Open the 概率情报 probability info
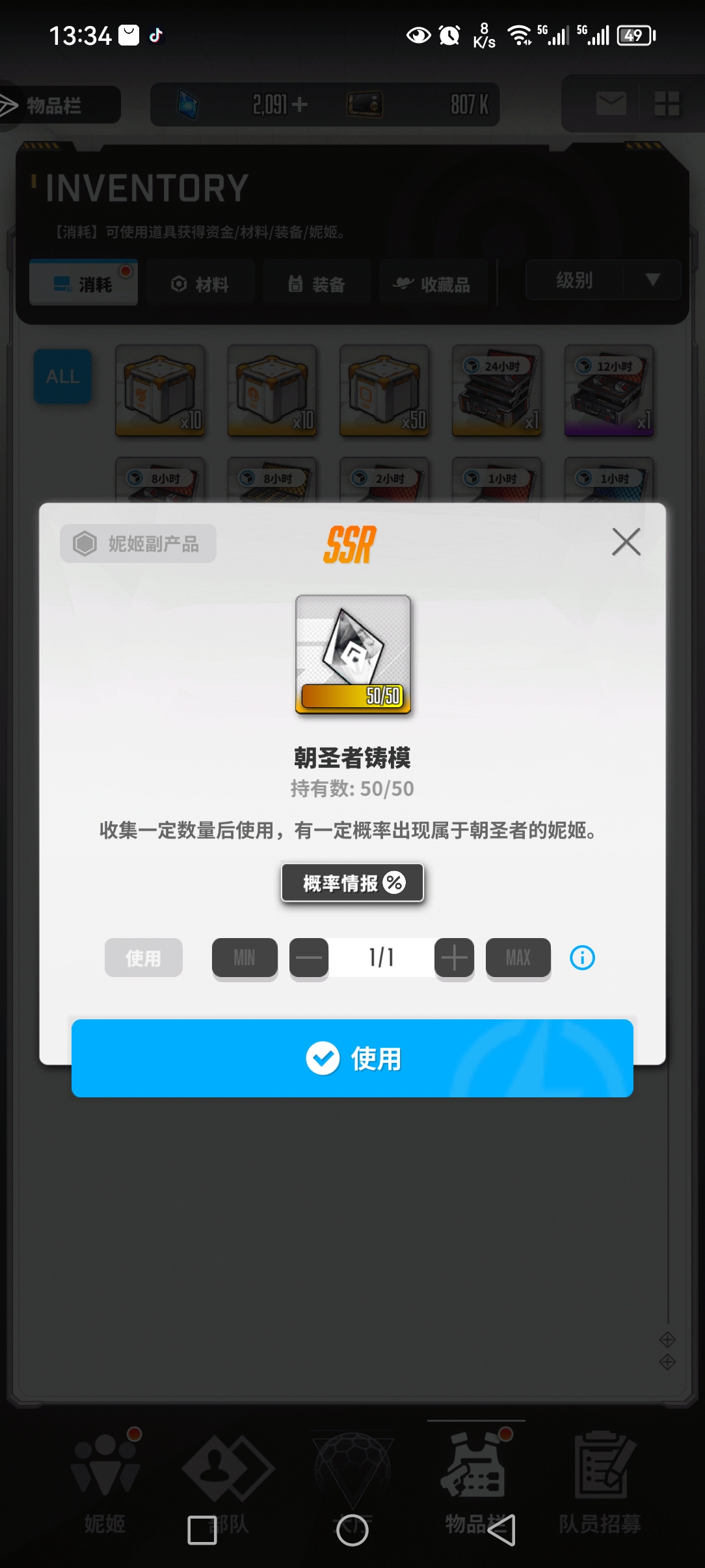Image resolution: width=705 pixels, height=1568 pixels. pyautogui.click(x=352, y=883)
